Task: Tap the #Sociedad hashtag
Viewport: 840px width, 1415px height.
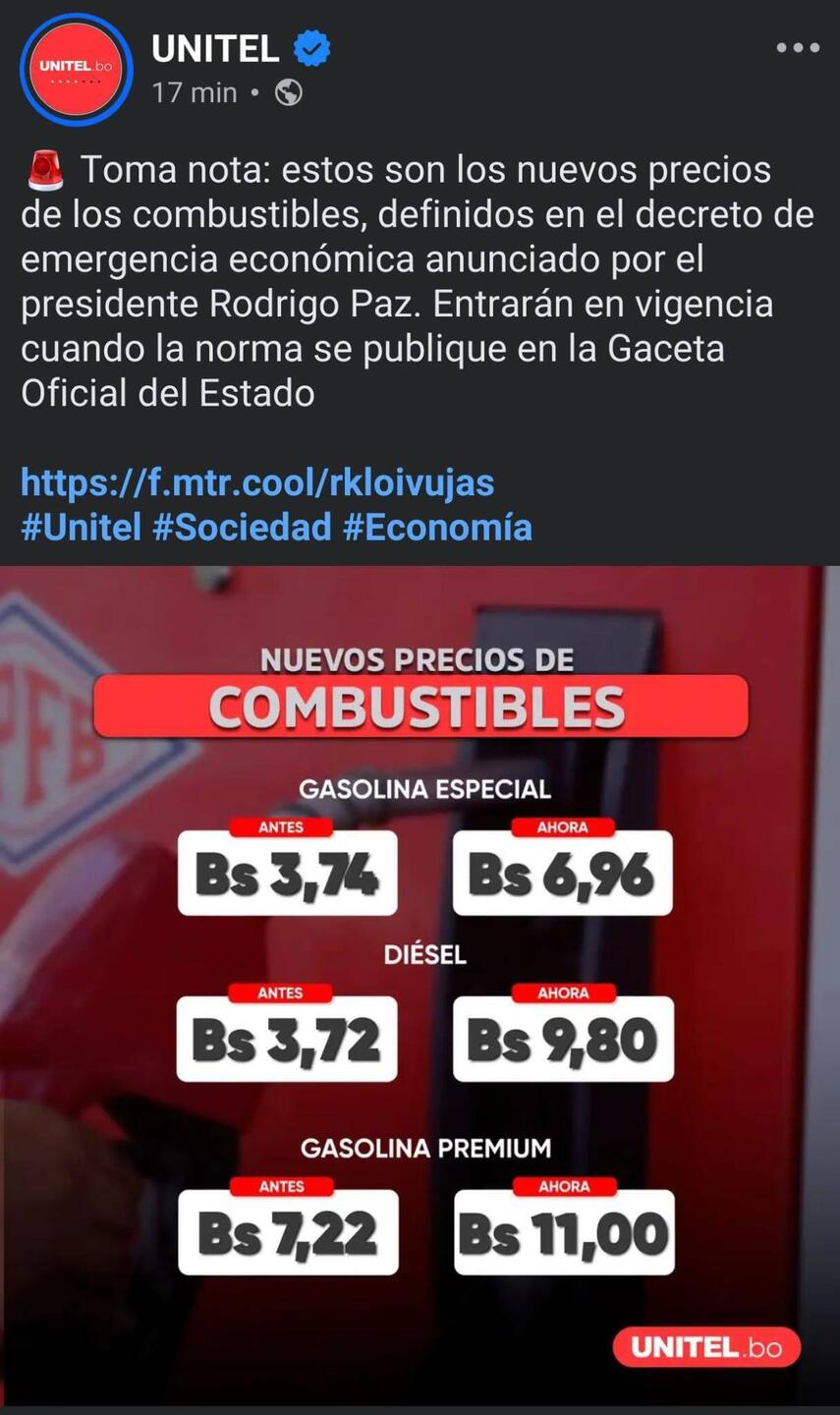Action: (x=242, y=528)
